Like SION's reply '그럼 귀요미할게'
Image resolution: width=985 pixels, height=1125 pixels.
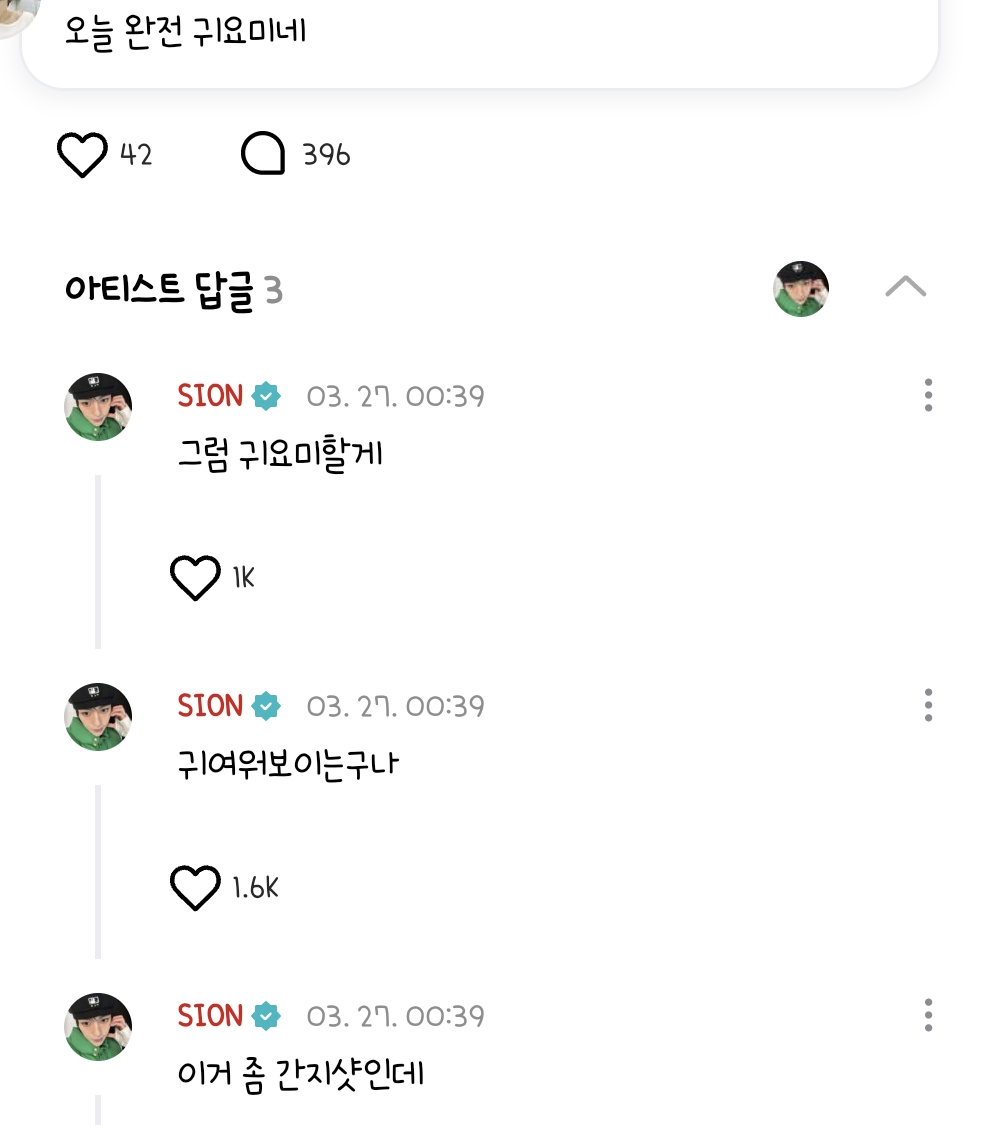tap(194, 578)
